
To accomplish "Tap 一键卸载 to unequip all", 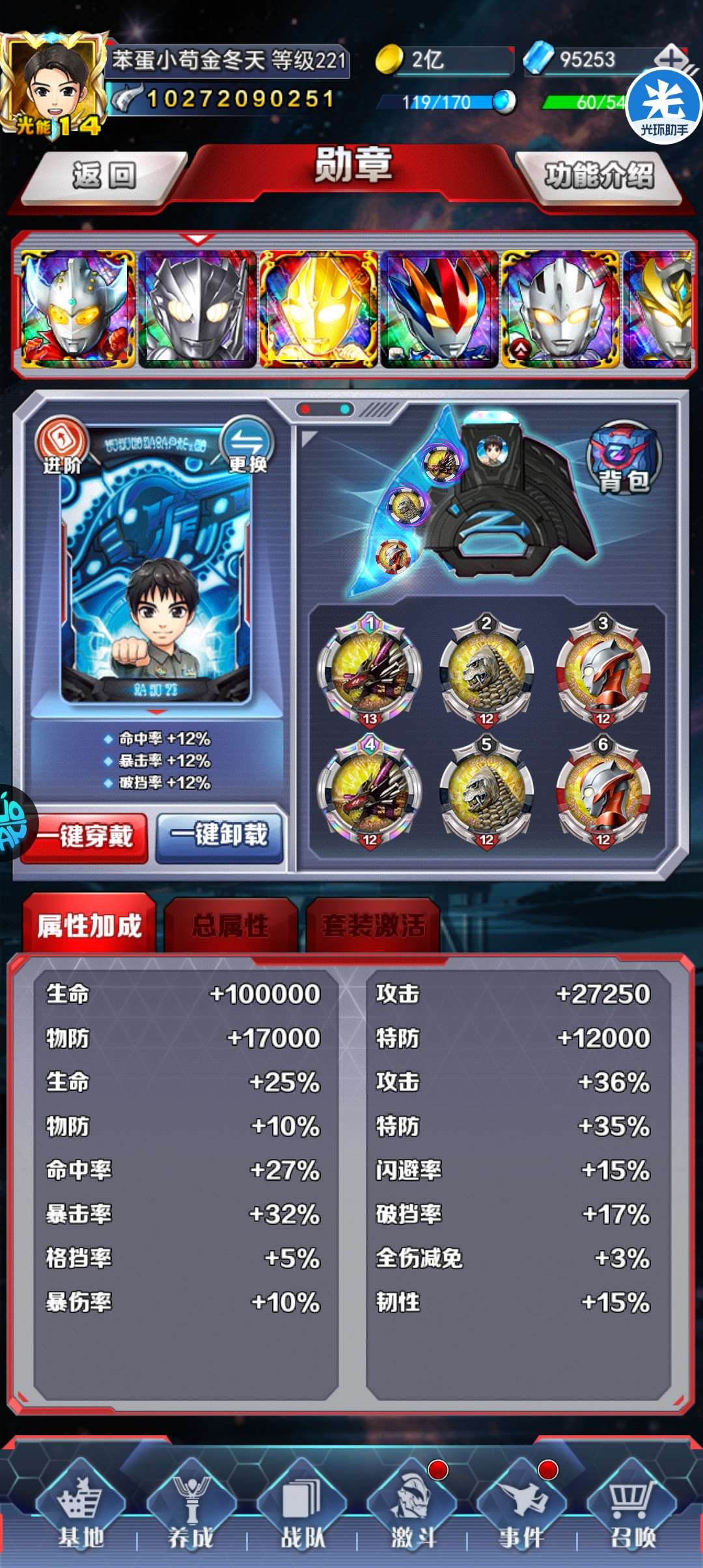I will [219, 837].
